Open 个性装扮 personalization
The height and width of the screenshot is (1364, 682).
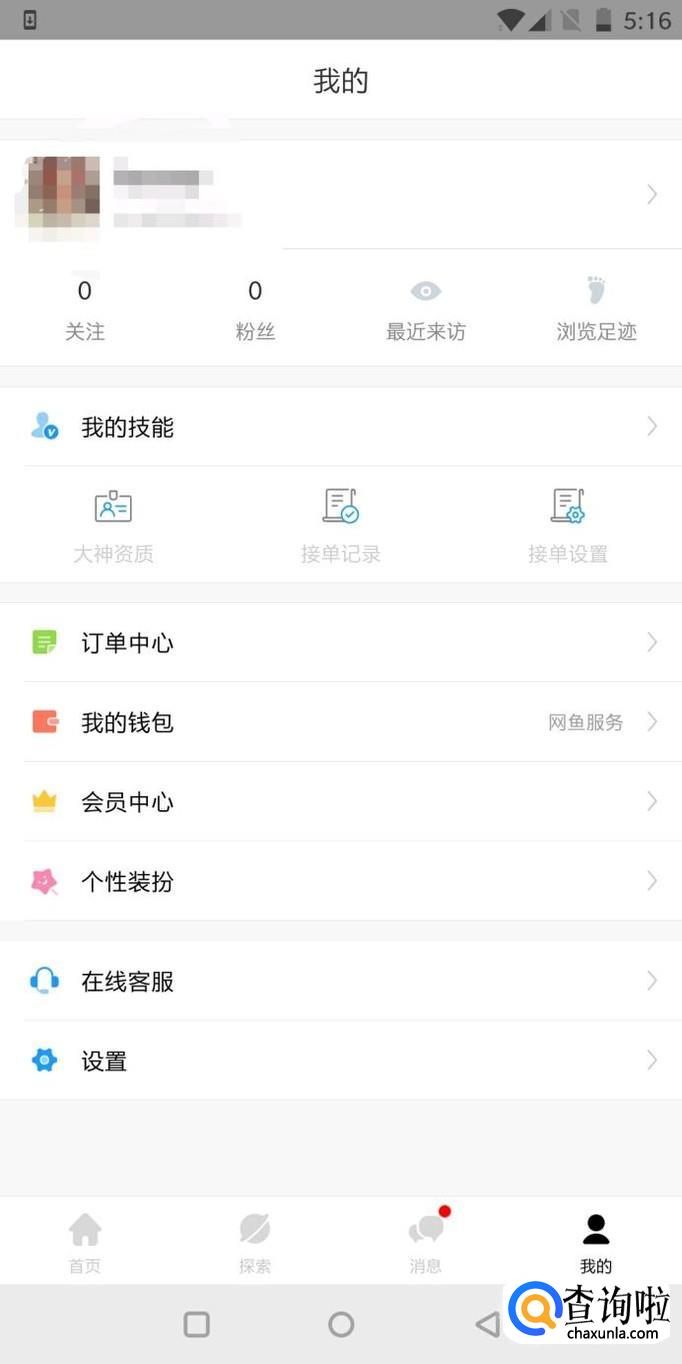click(x=340, y=881)
